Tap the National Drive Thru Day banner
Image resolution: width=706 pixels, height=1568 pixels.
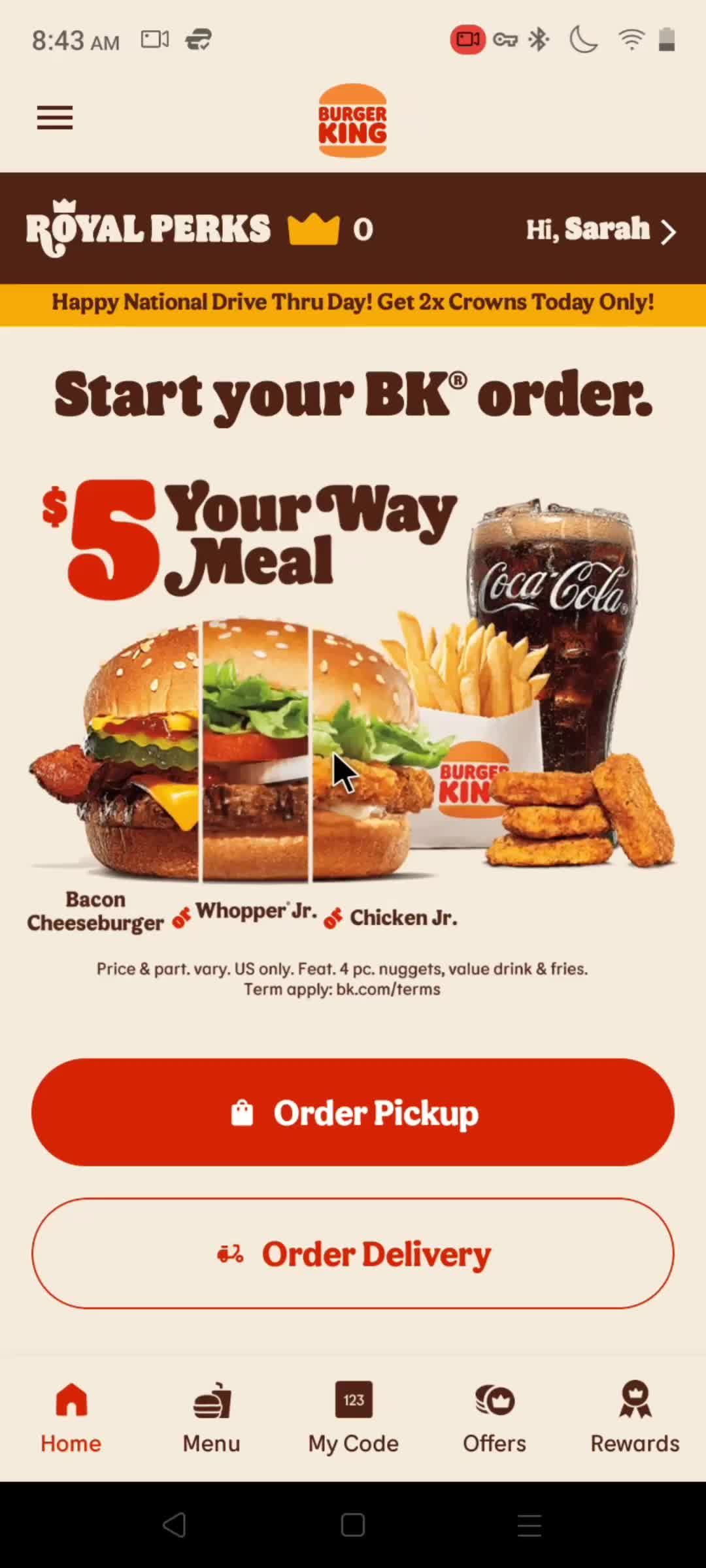tap(353, 302)
